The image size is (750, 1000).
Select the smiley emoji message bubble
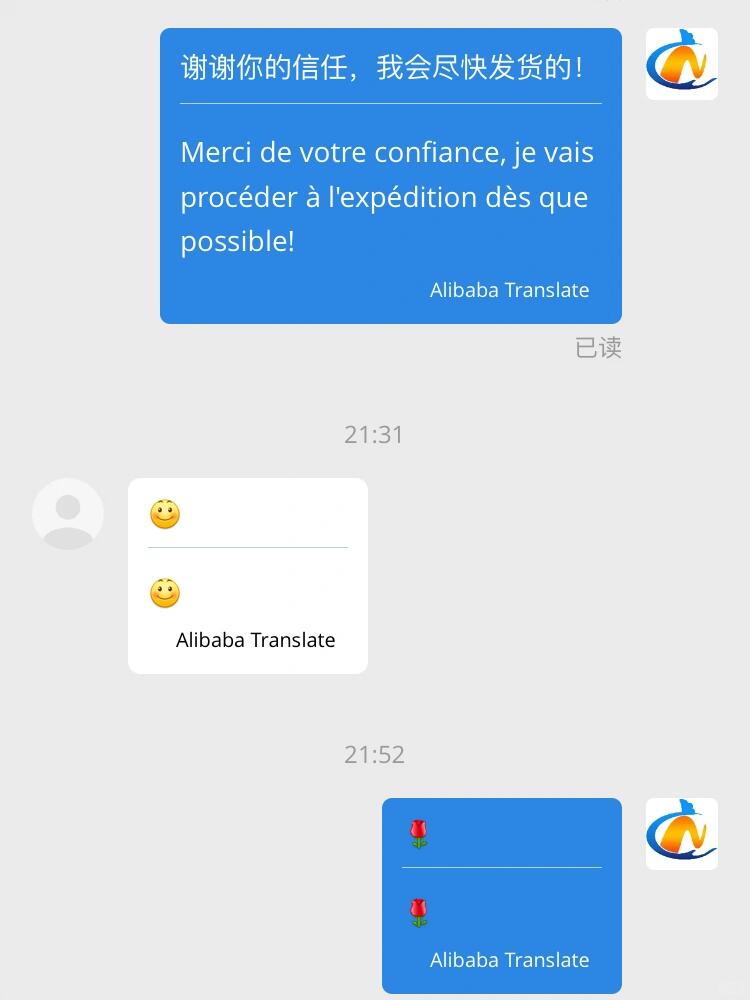pyautogui.click(x=248, y=576)
